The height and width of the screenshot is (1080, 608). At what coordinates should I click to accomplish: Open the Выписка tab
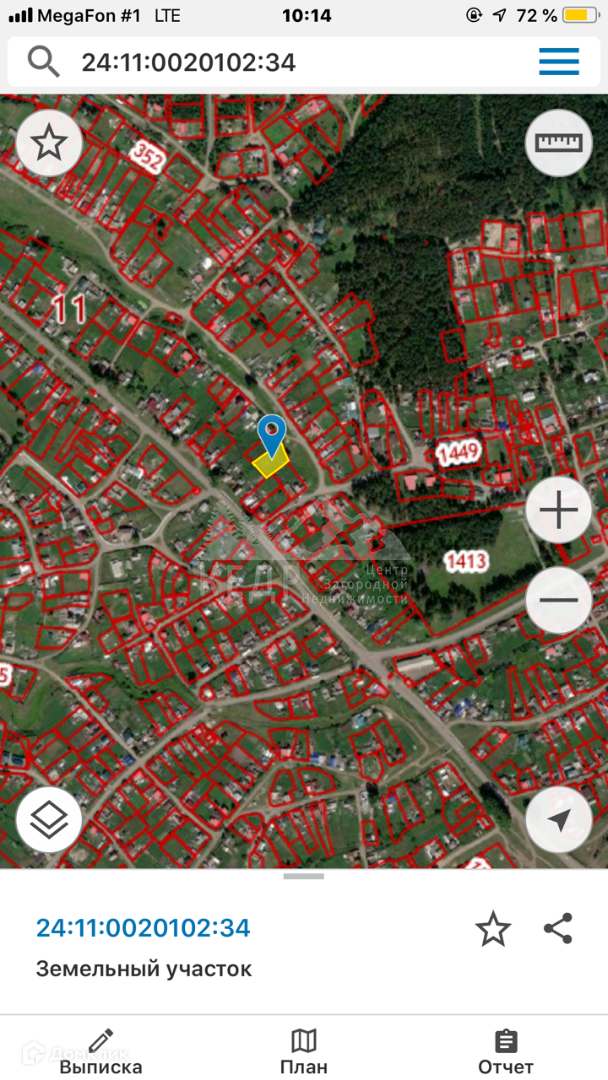point(100,1052)
